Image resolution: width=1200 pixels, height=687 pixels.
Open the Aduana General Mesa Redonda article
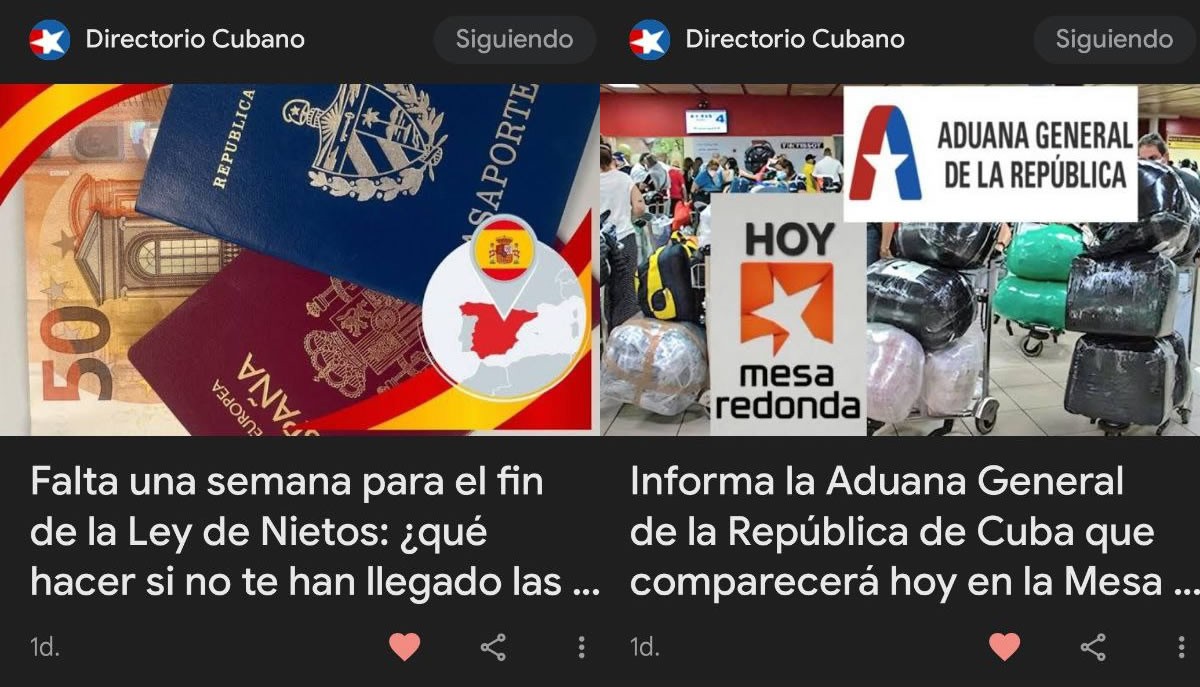pyautogui.click(x=900, y=530)
